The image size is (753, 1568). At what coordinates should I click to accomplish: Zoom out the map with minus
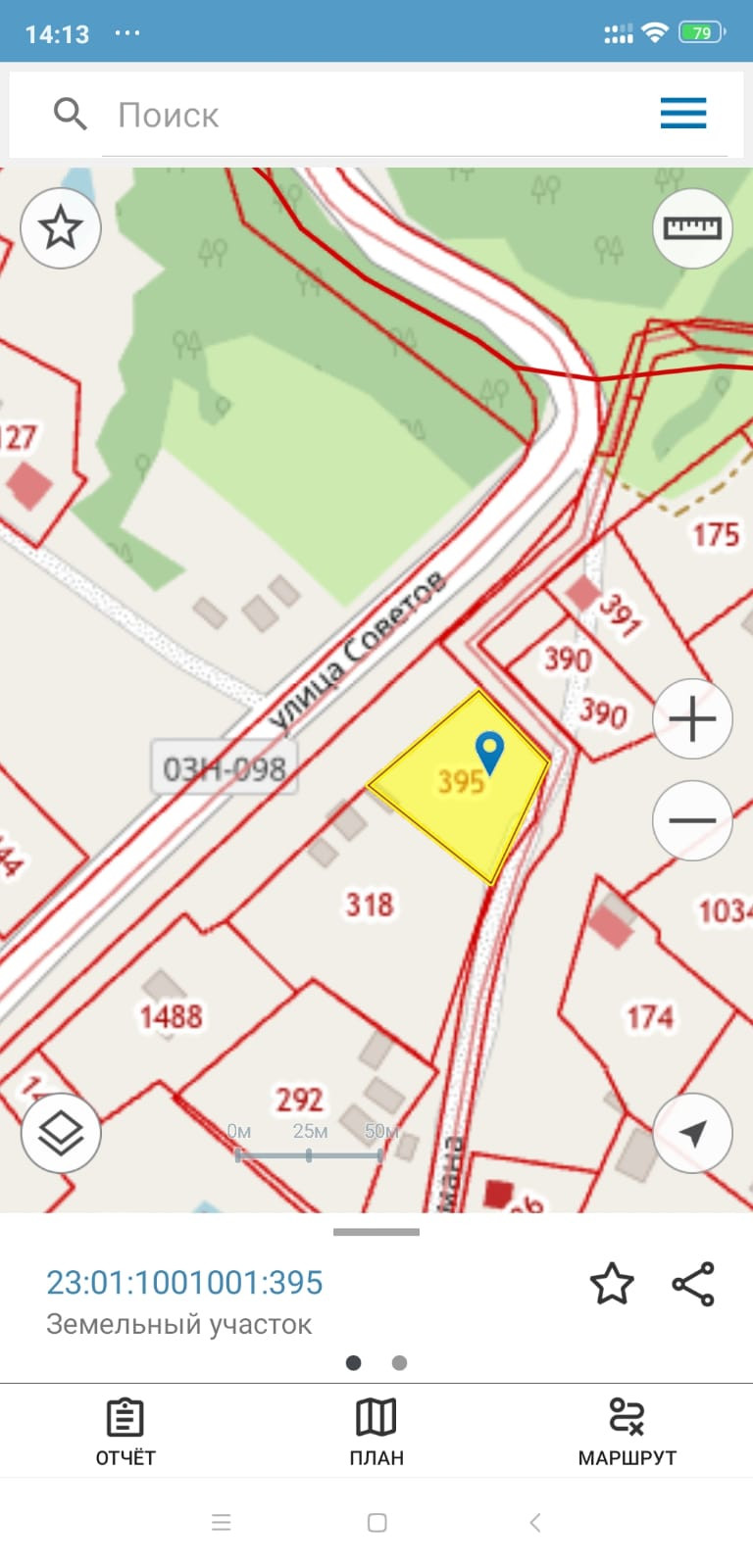click(x=692, y=820)
